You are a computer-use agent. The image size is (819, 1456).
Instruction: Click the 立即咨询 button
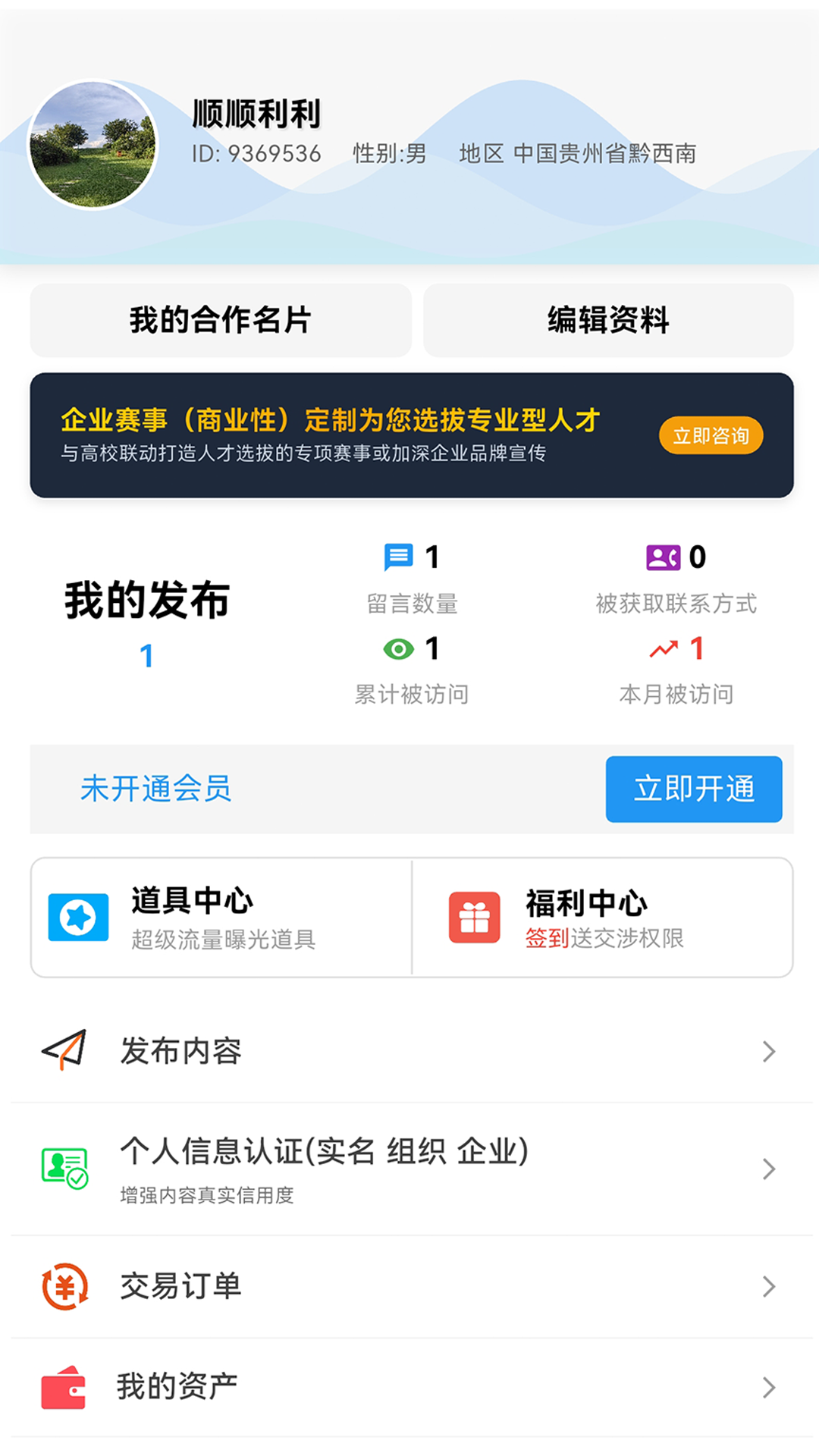(711, 435)
